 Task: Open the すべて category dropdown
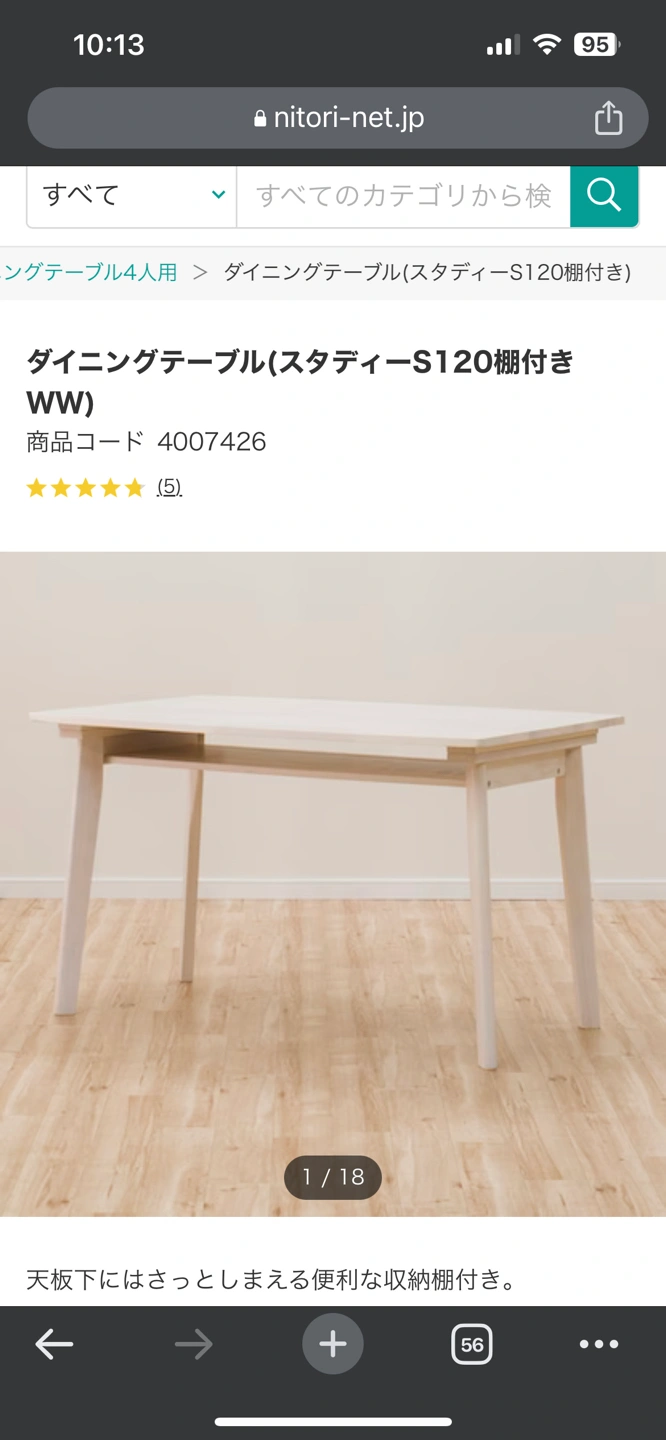tap(131, 195)
